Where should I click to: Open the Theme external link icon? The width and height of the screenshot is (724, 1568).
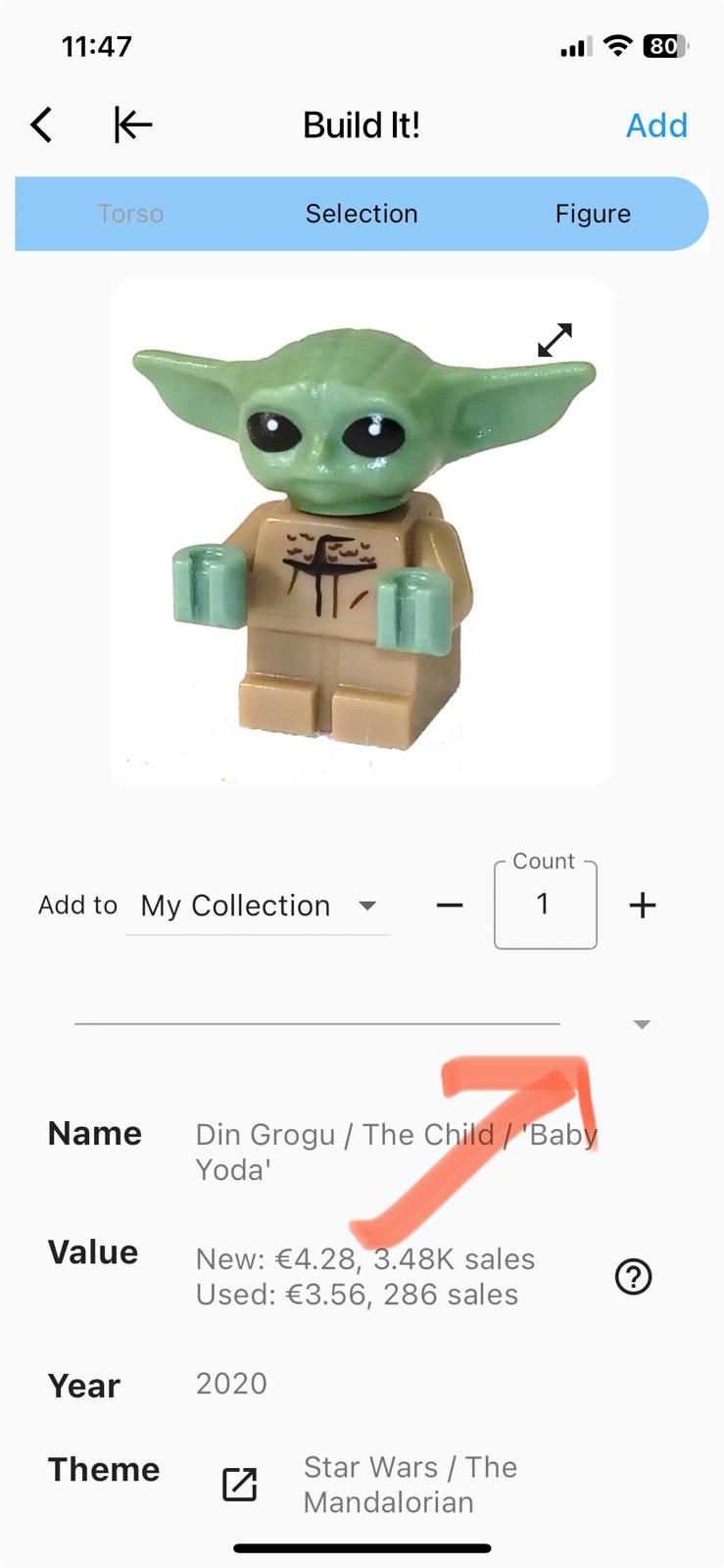[x=240, y=1485]
